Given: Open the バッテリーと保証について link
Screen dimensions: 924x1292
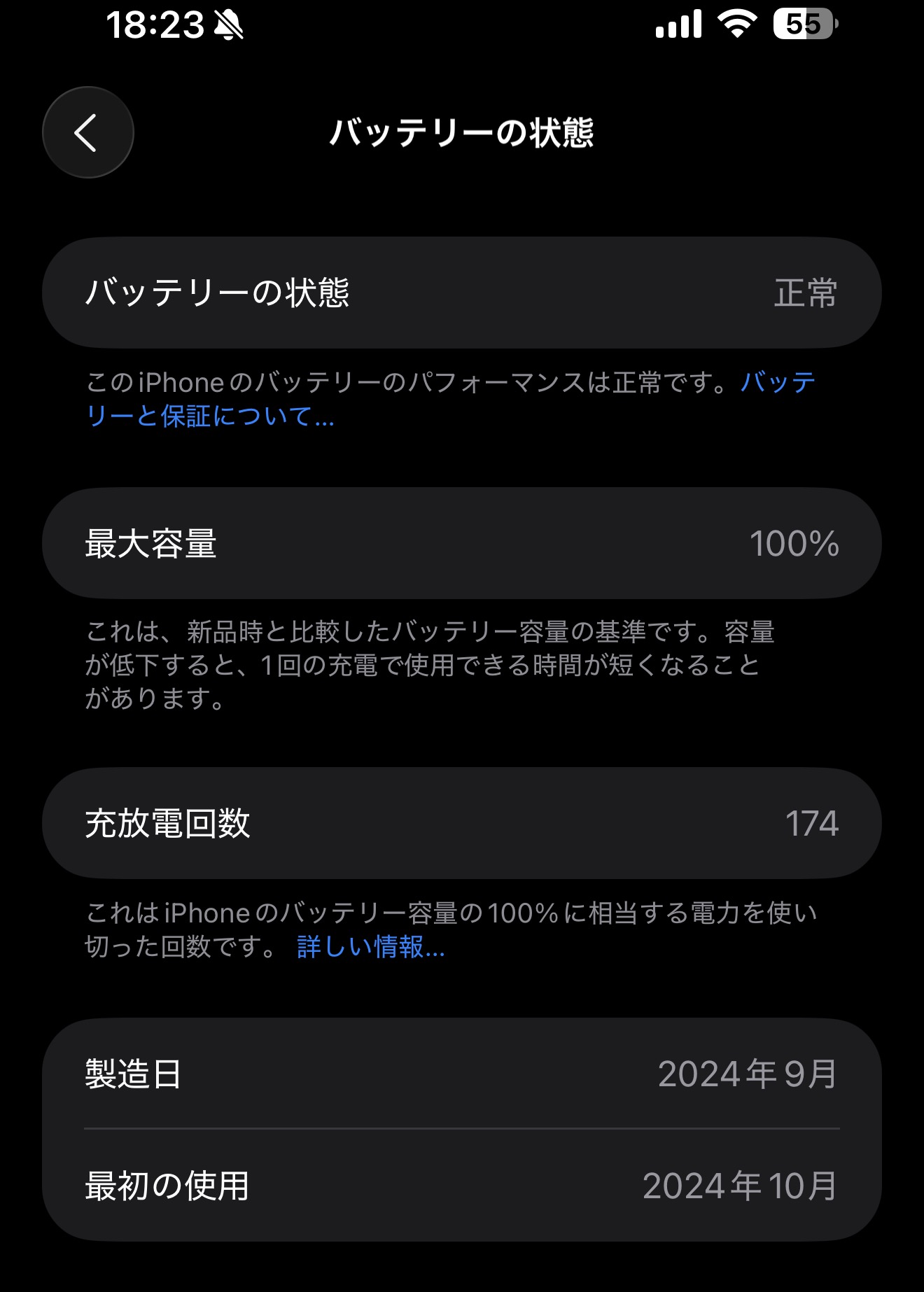Looking at the screenshot, I should [210, 416].
